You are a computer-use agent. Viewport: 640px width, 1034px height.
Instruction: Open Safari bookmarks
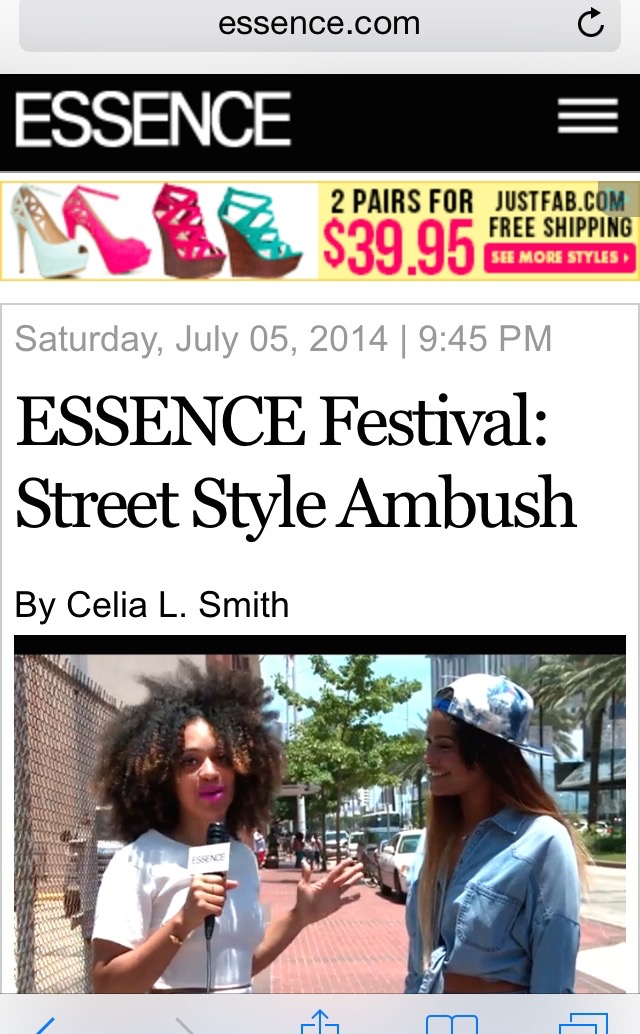click(451, 1023)
